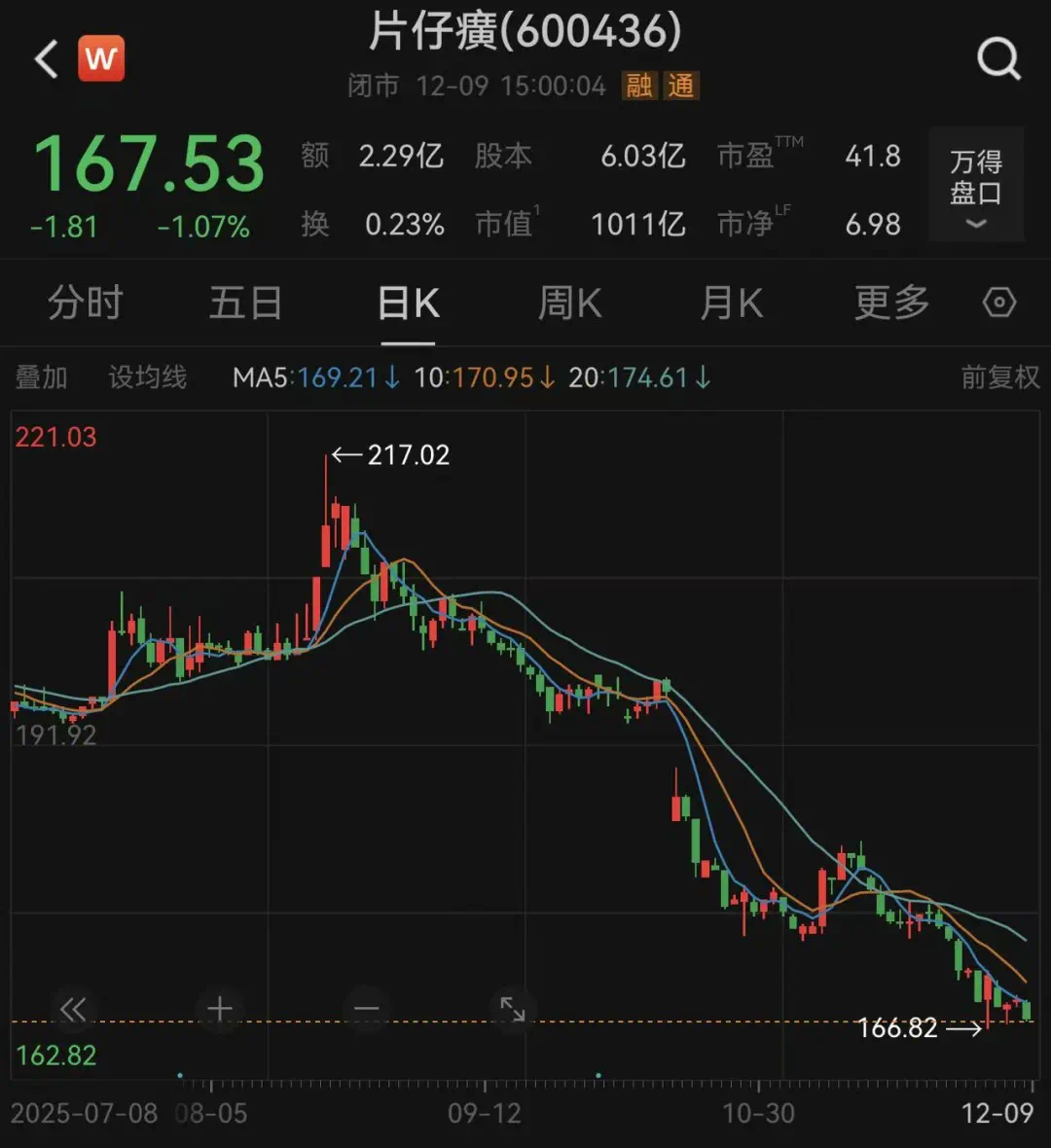Open search with the magnifier icon

tap(999, 58)
